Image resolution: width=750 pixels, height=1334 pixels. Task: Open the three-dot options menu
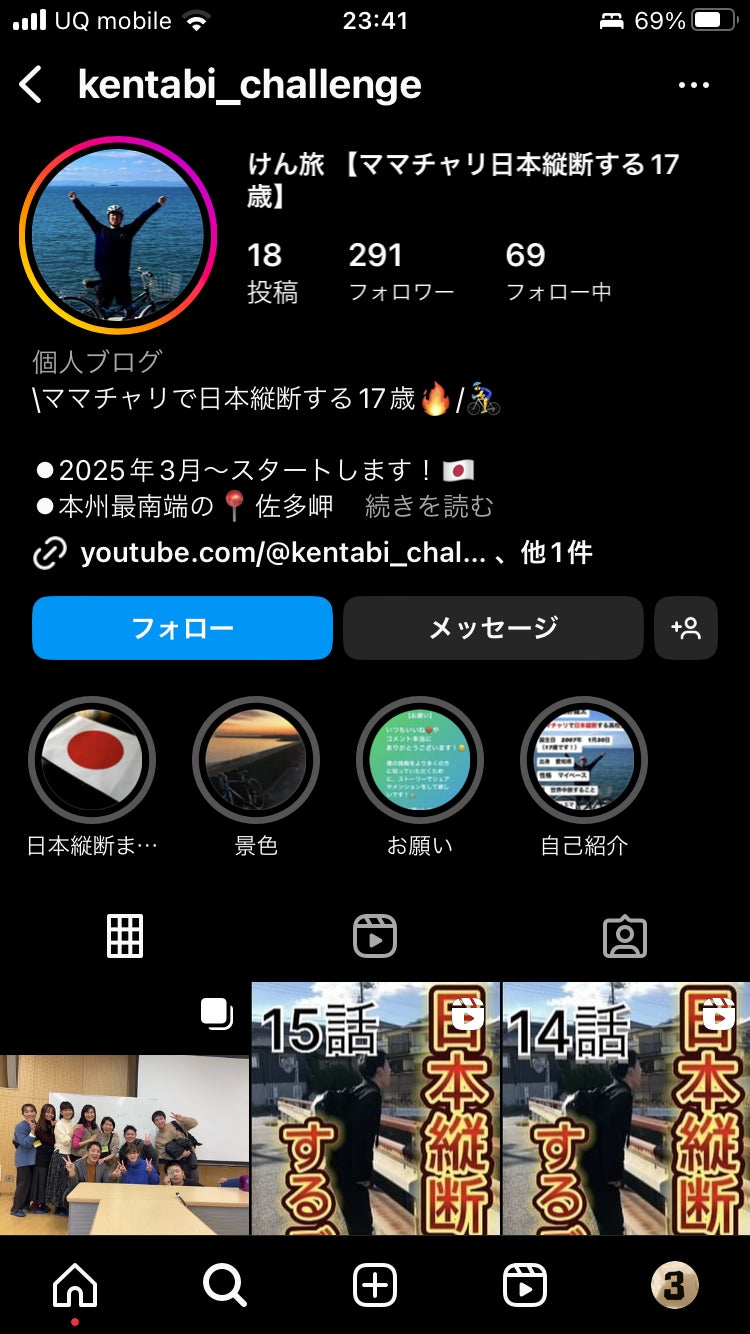693,85
